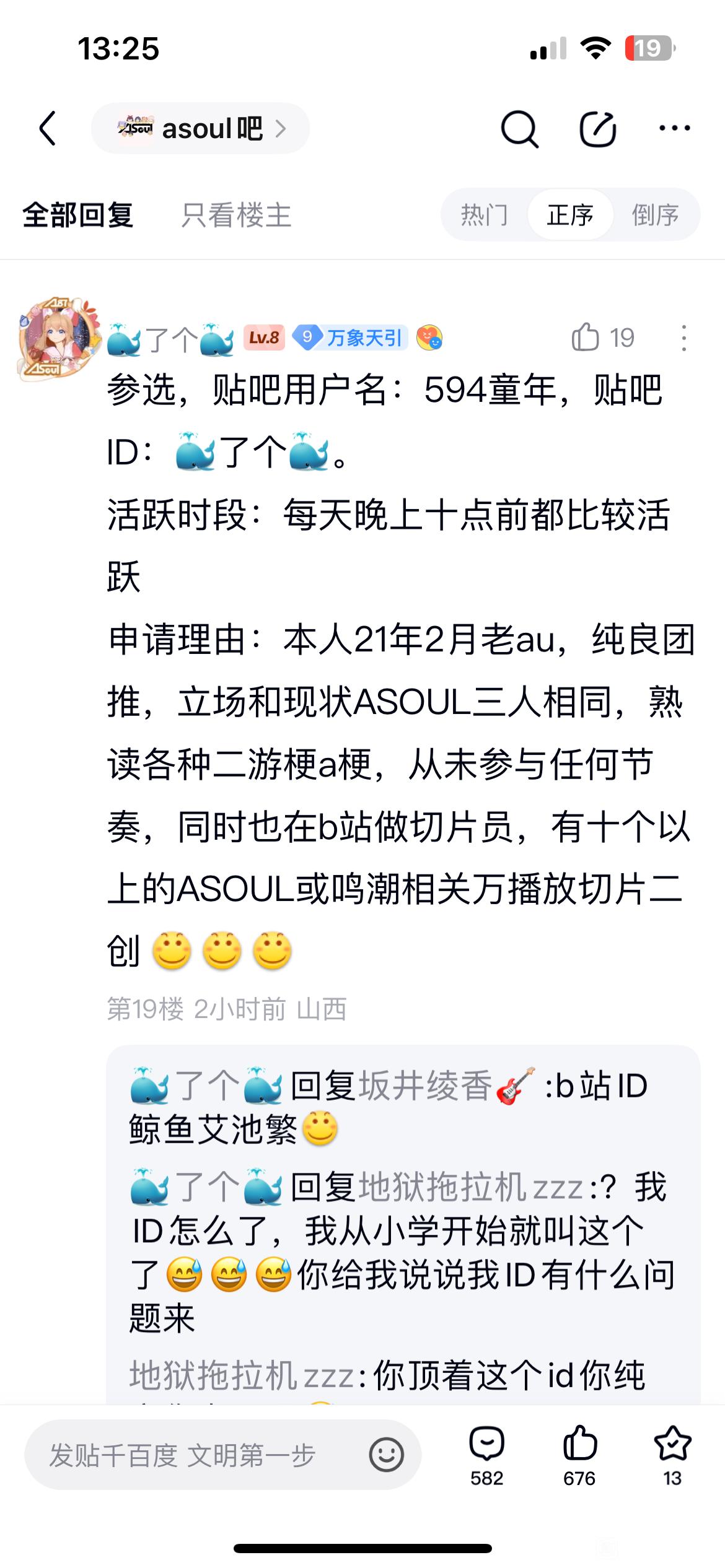Open the 19th-floor poster's avatar
Screen dimensions: 725x1568
[x=57, y=338]
